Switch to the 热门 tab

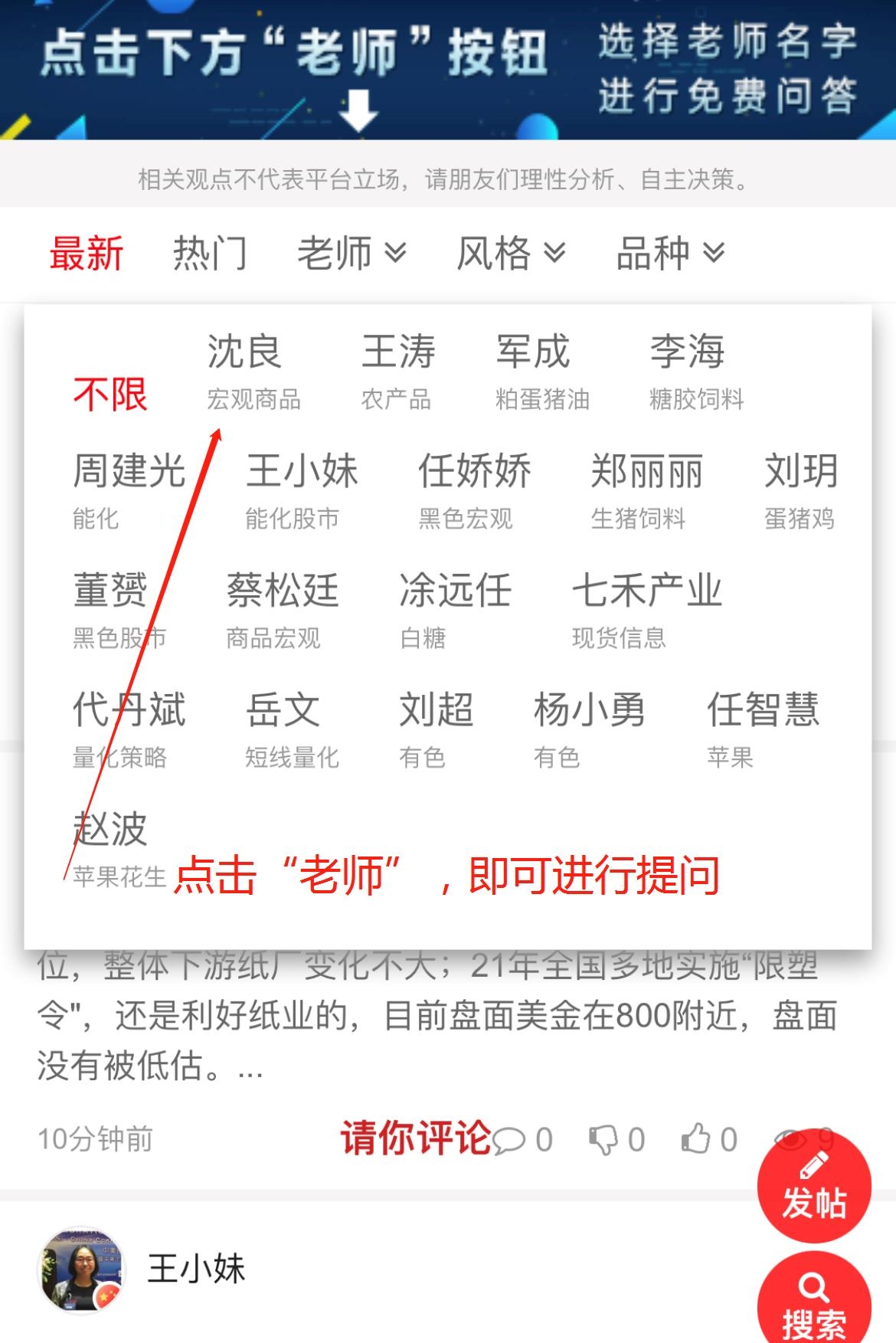click(210, 254)
